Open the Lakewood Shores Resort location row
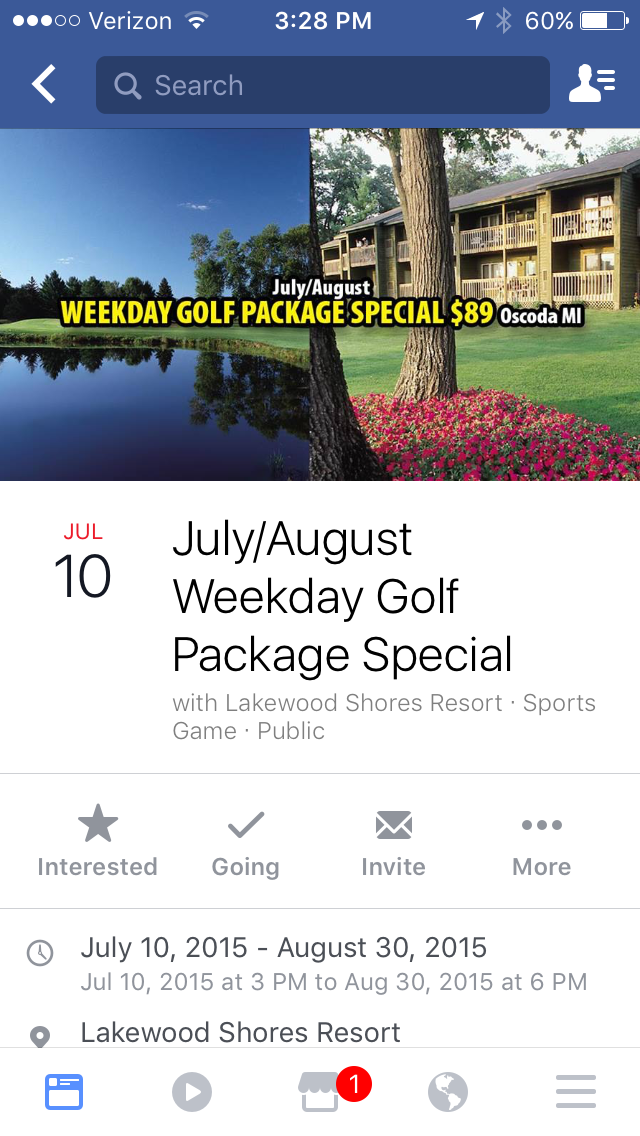640x1136 pixels. point(240,1032)
